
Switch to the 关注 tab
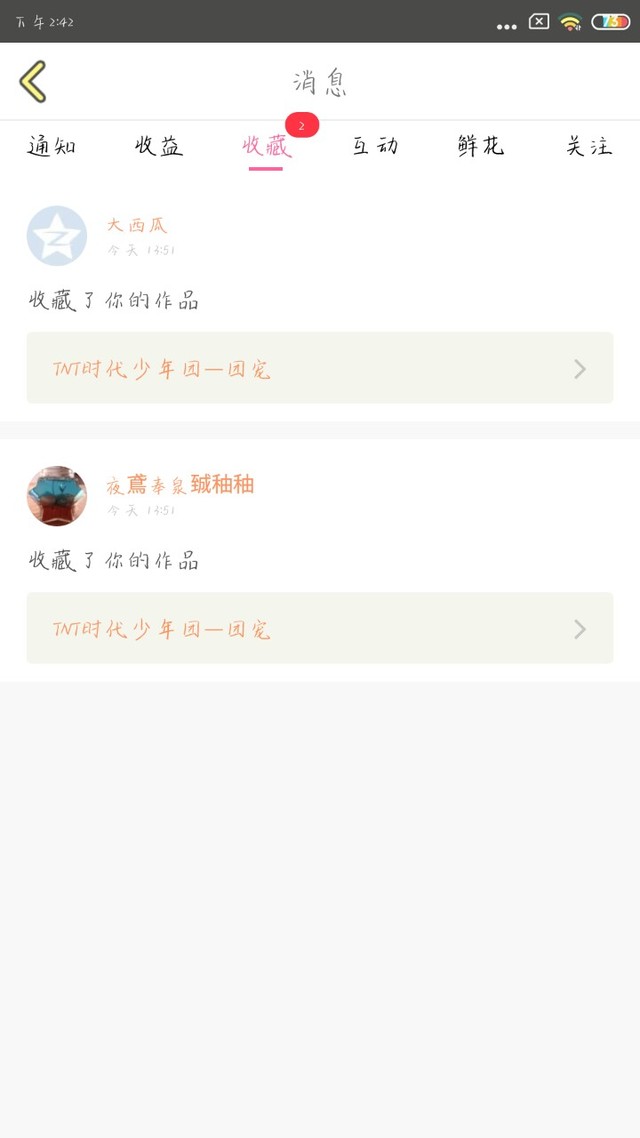tap(589, 146)
